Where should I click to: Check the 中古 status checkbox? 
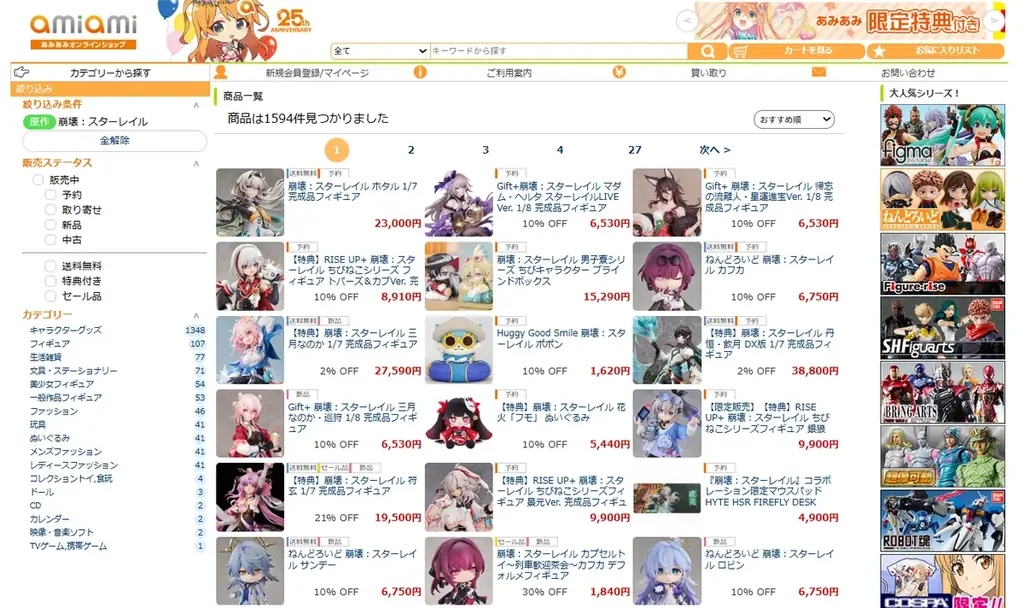pyautogui.click(x=51, y=240)
